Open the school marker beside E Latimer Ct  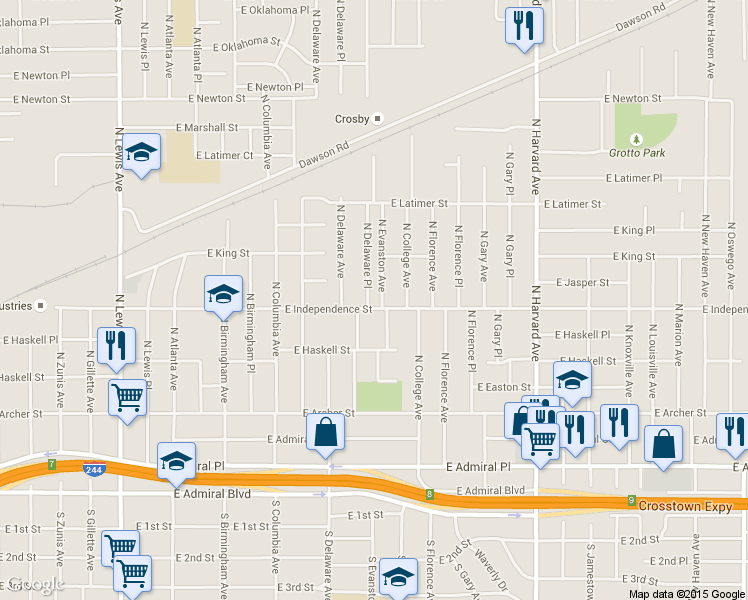tap(142, 152)
